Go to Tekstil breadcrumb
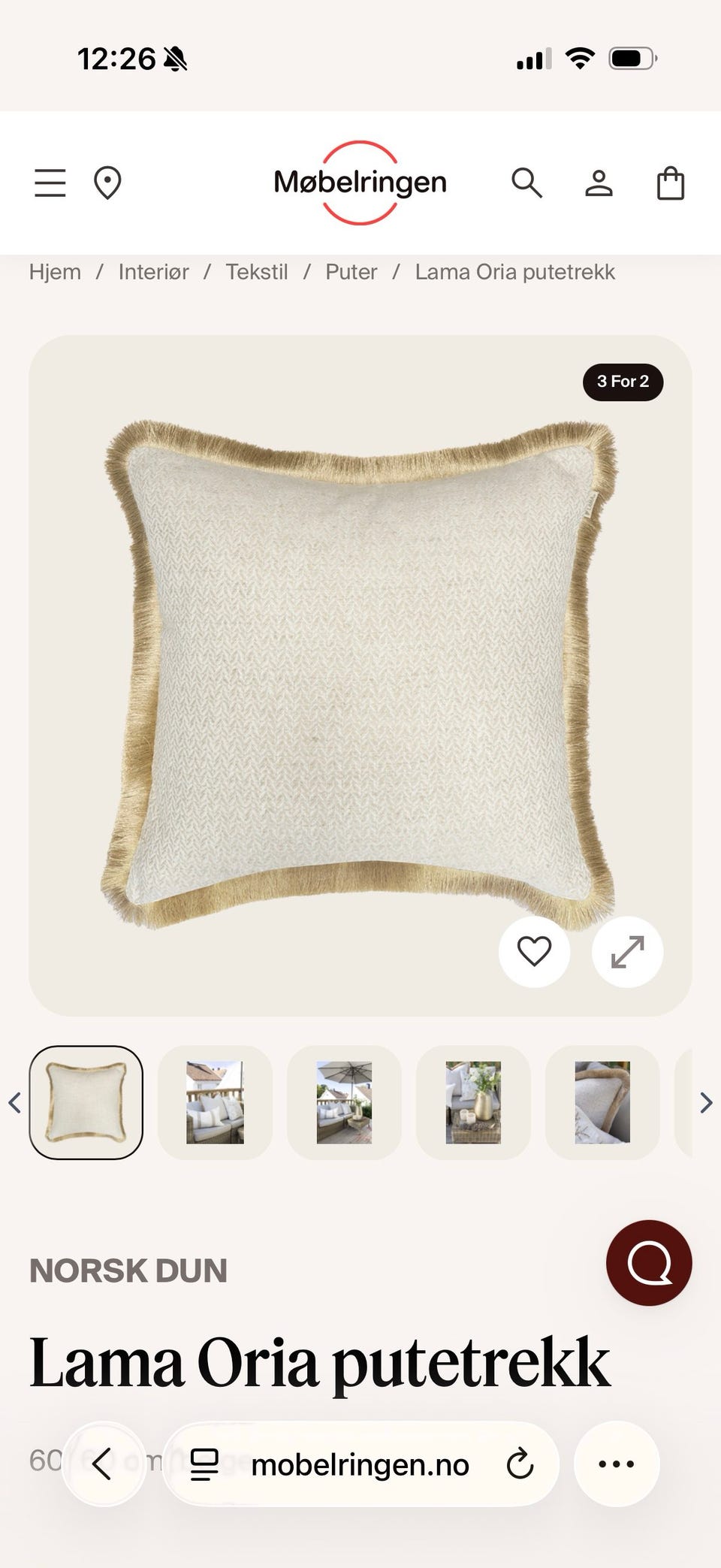This screenshot has width=721, height=1568. [257, 272]
